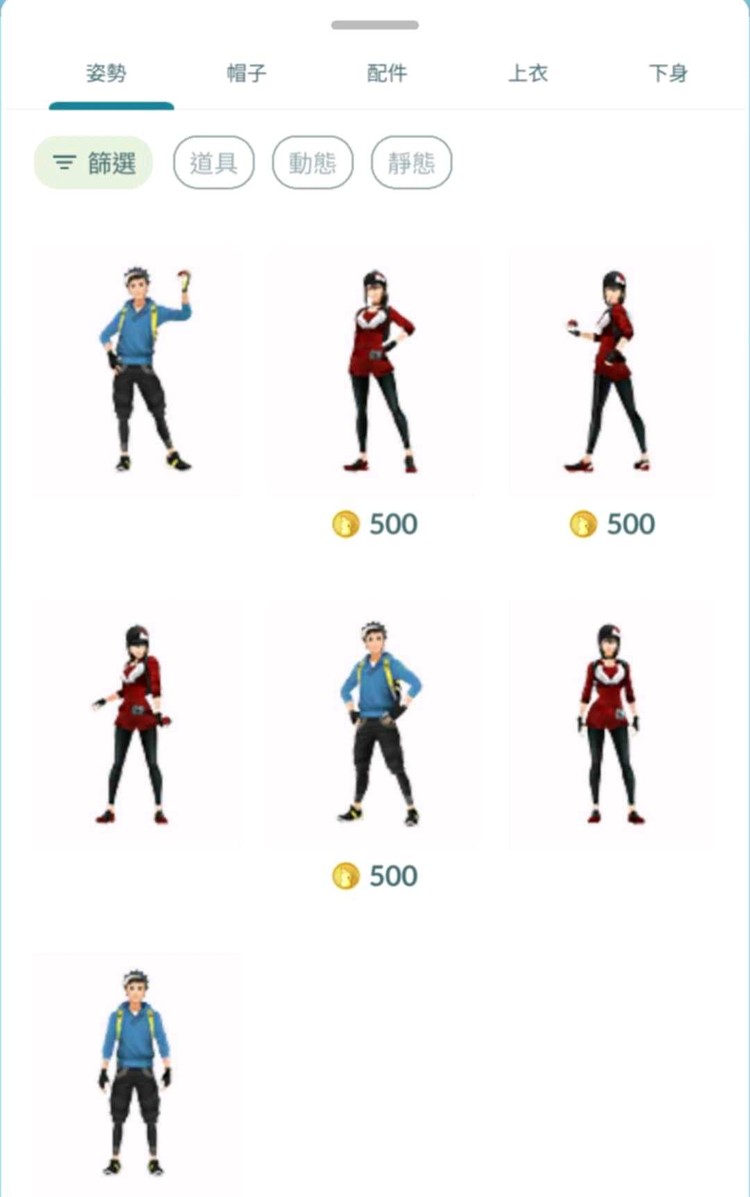Select the 姿勢 tab
The height and width of the screenshot is (1197, 750).
point(106,73)
